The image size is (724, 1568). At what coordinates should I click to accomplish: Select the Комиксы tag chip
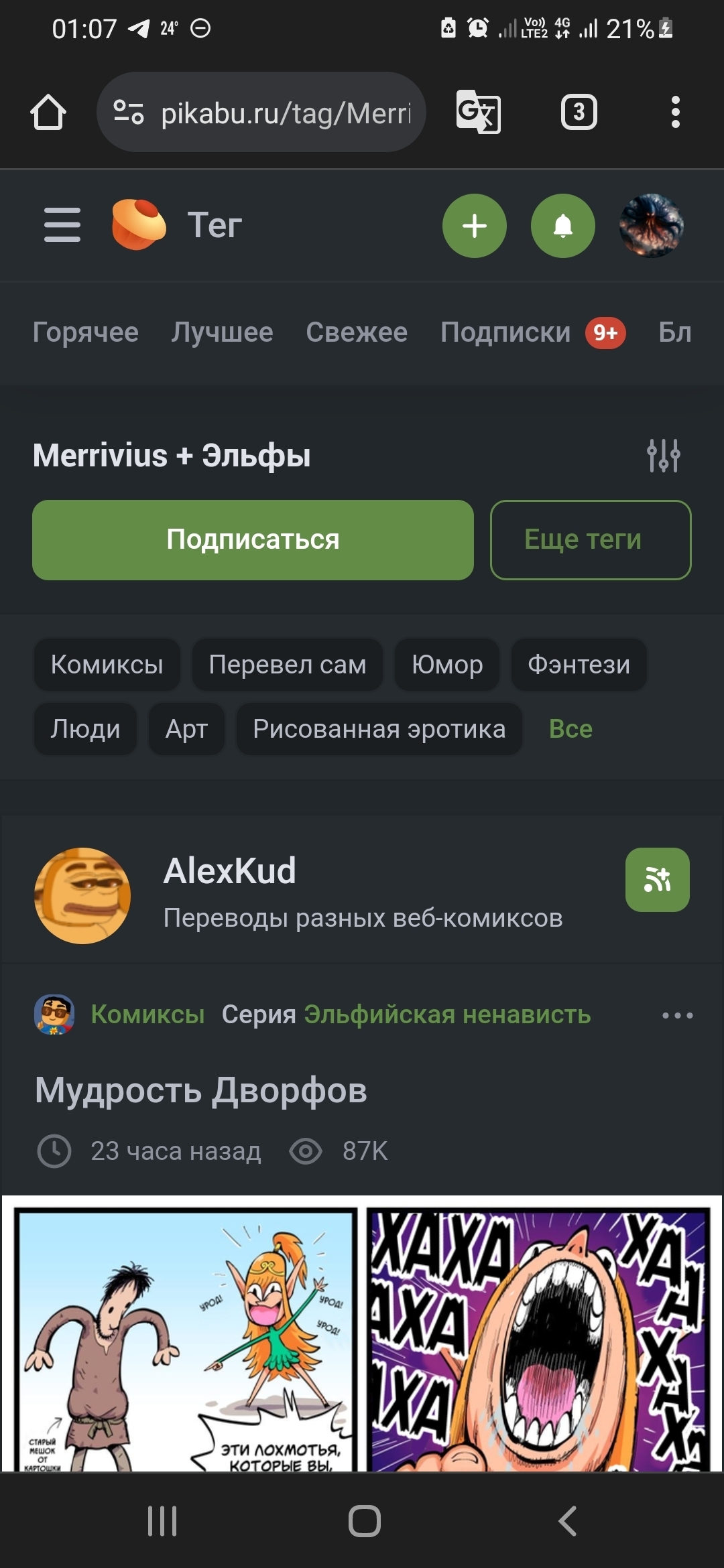pos(107,665)
